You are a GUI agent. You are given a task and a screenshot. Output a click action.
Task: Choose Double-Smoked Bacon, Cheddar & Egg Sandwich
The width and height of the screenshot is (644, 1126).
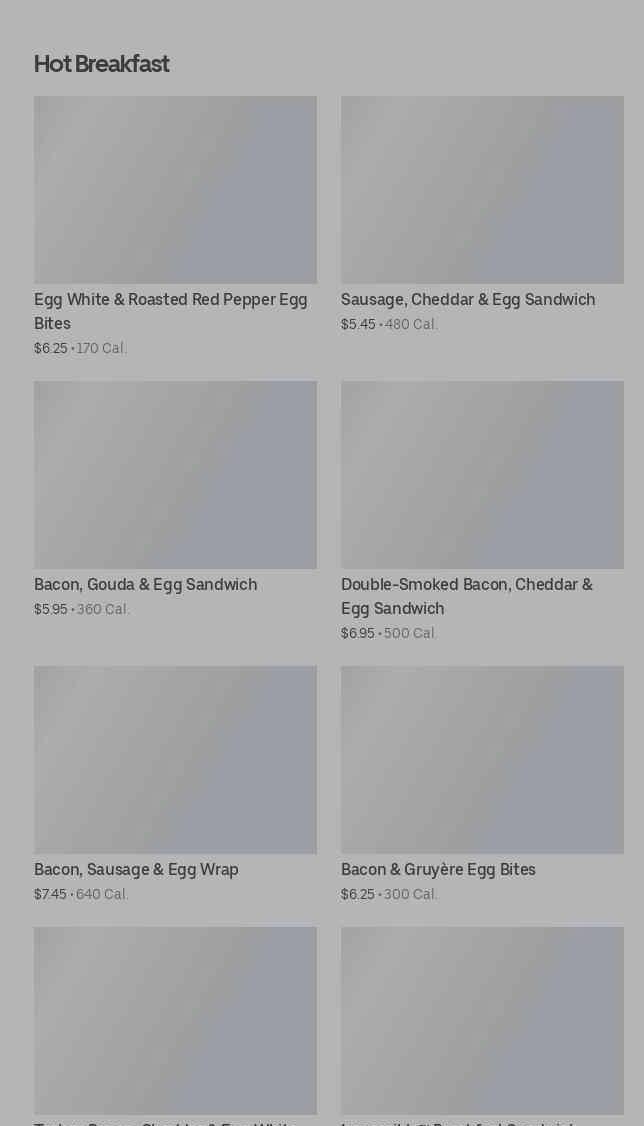pos(482,475)
